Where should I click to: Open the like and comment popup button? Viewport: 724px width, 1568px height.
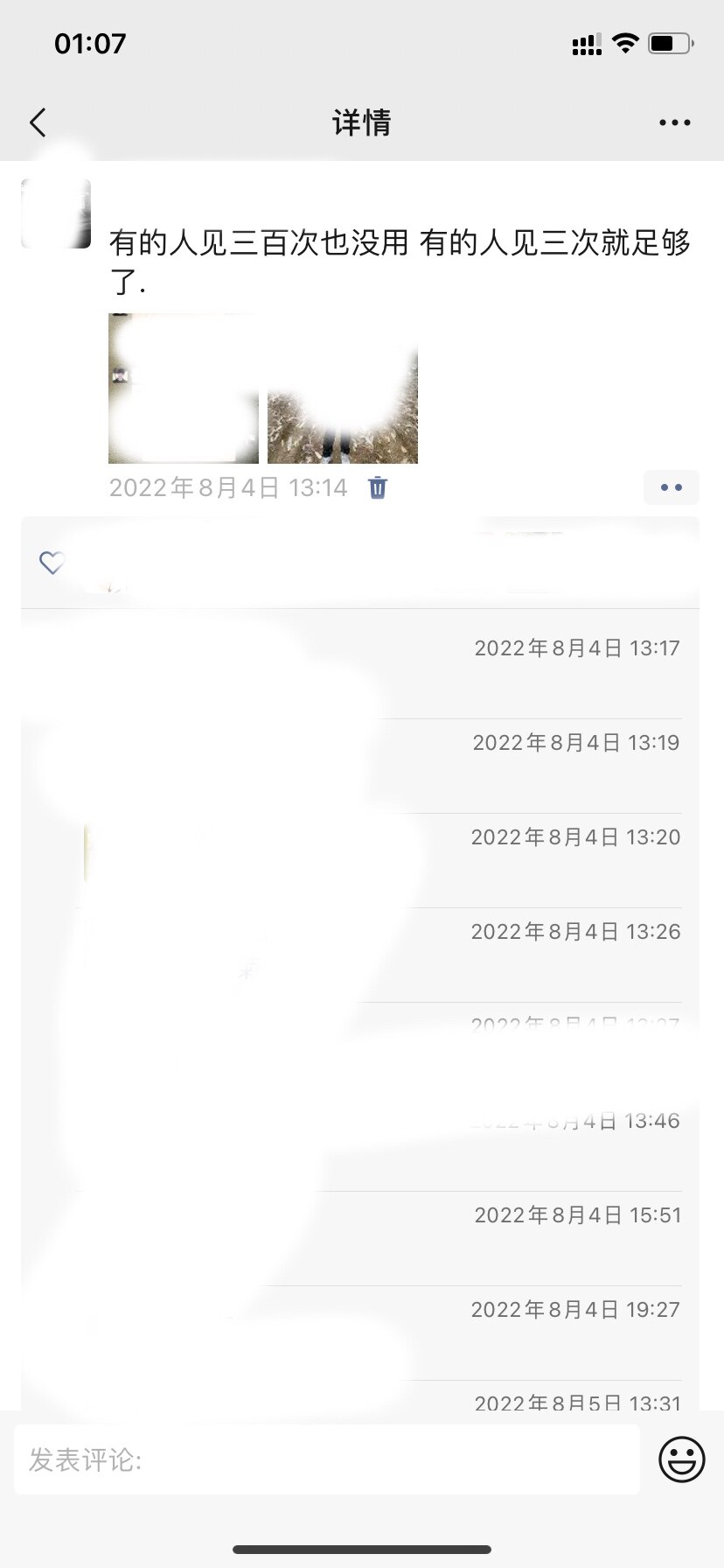671,487
